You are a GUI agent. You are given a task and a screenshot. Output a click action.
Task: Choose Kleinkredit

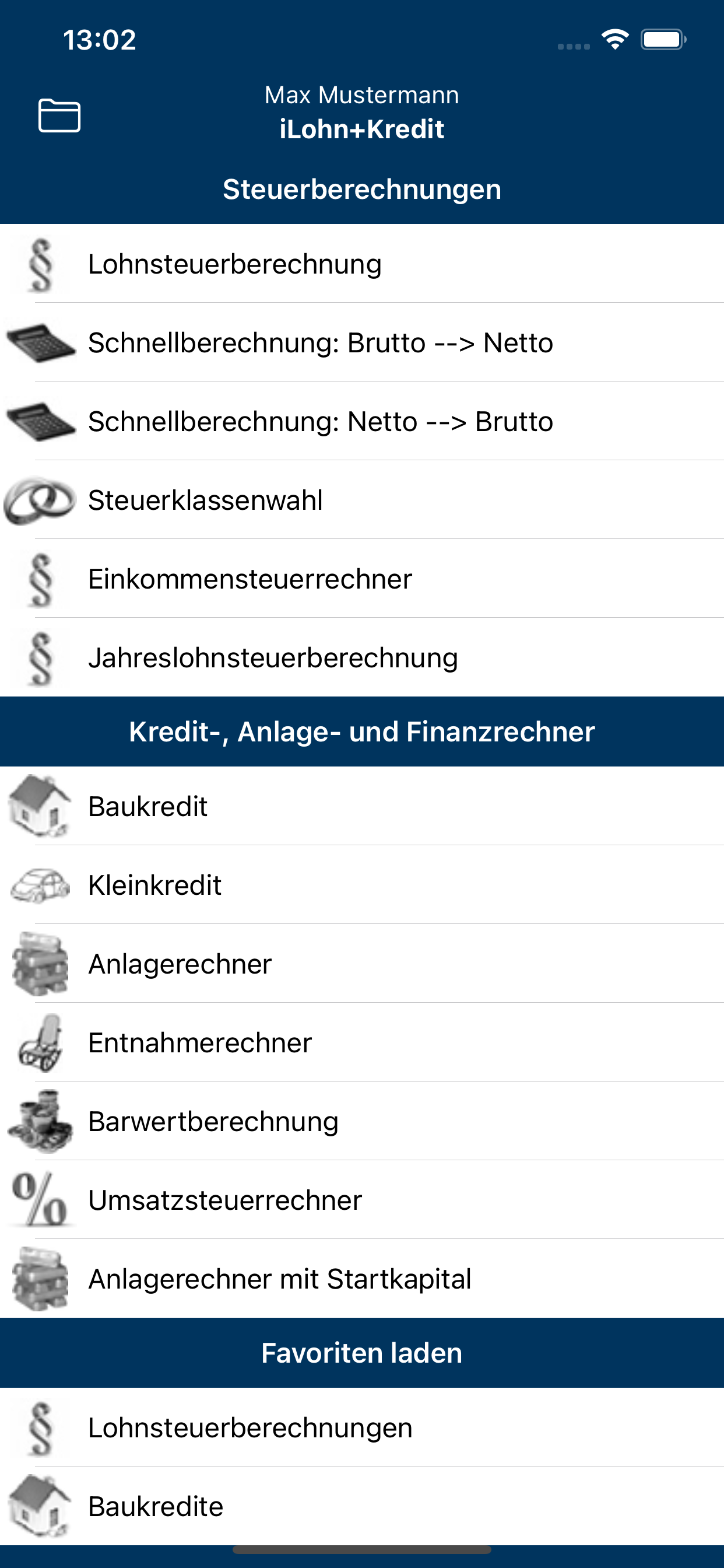coord(154,885)
